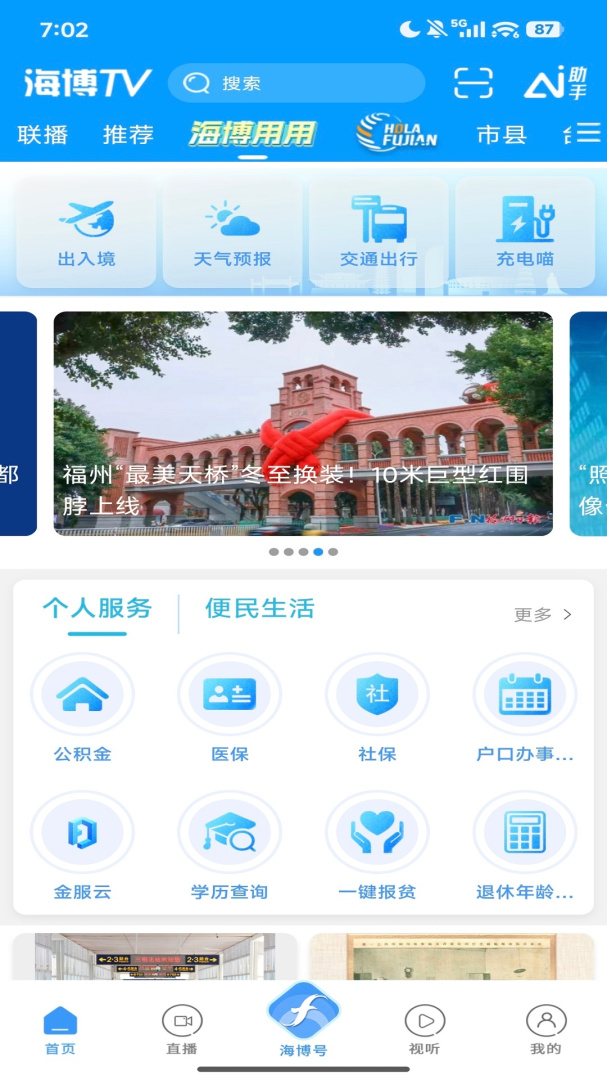Switch to the 推荐 tab
607x1080 pixels.
pos(128,134)
